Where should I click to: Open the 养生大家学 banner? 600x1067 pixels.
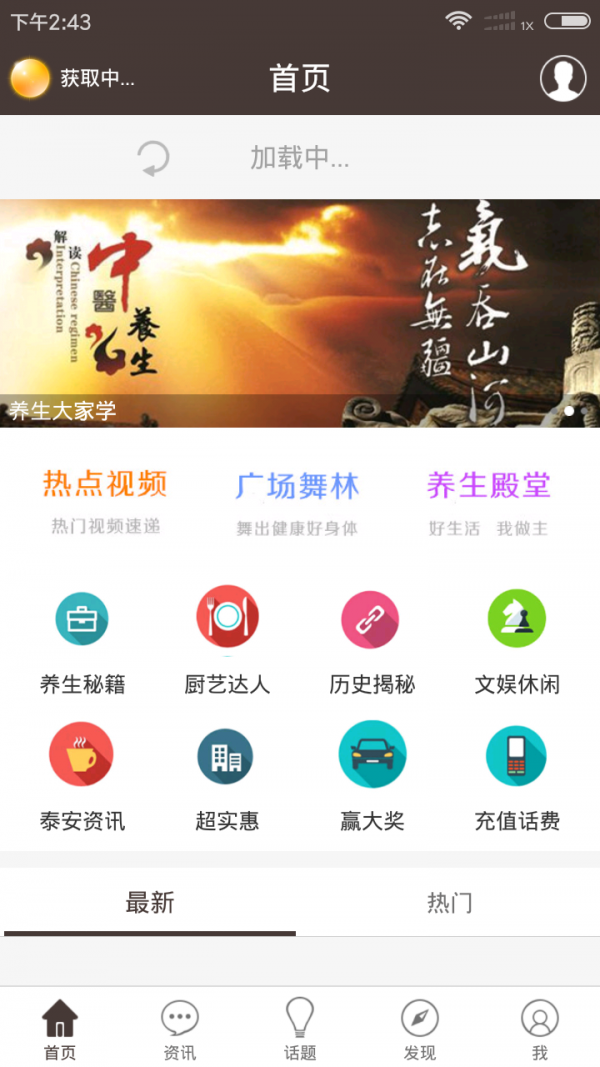[300, 313]
